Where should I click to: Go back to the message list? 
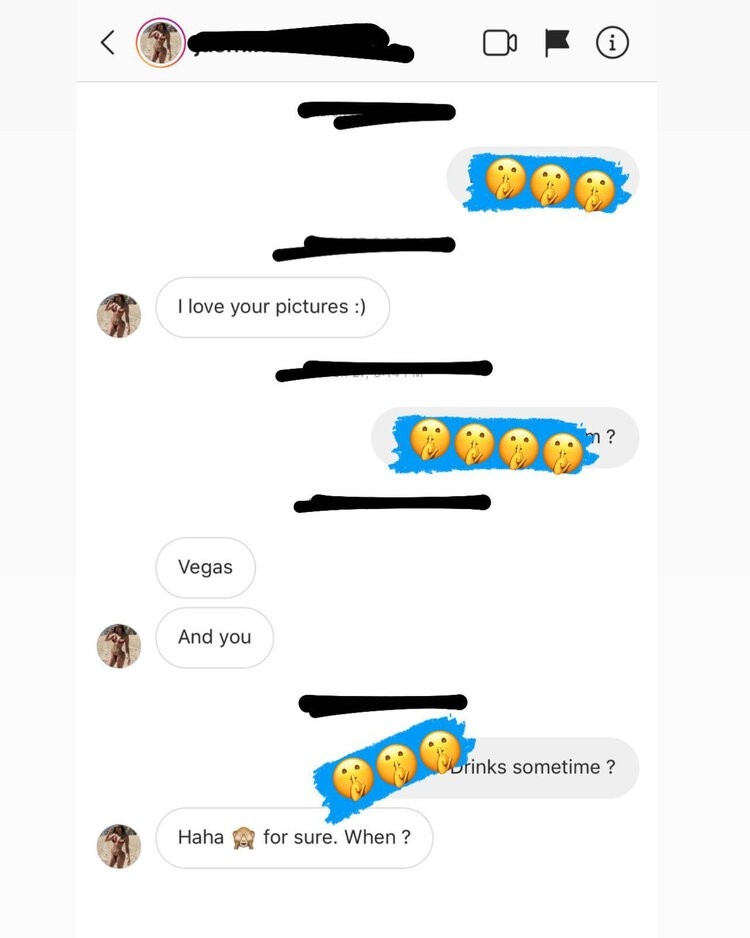[x=108, y=43]
